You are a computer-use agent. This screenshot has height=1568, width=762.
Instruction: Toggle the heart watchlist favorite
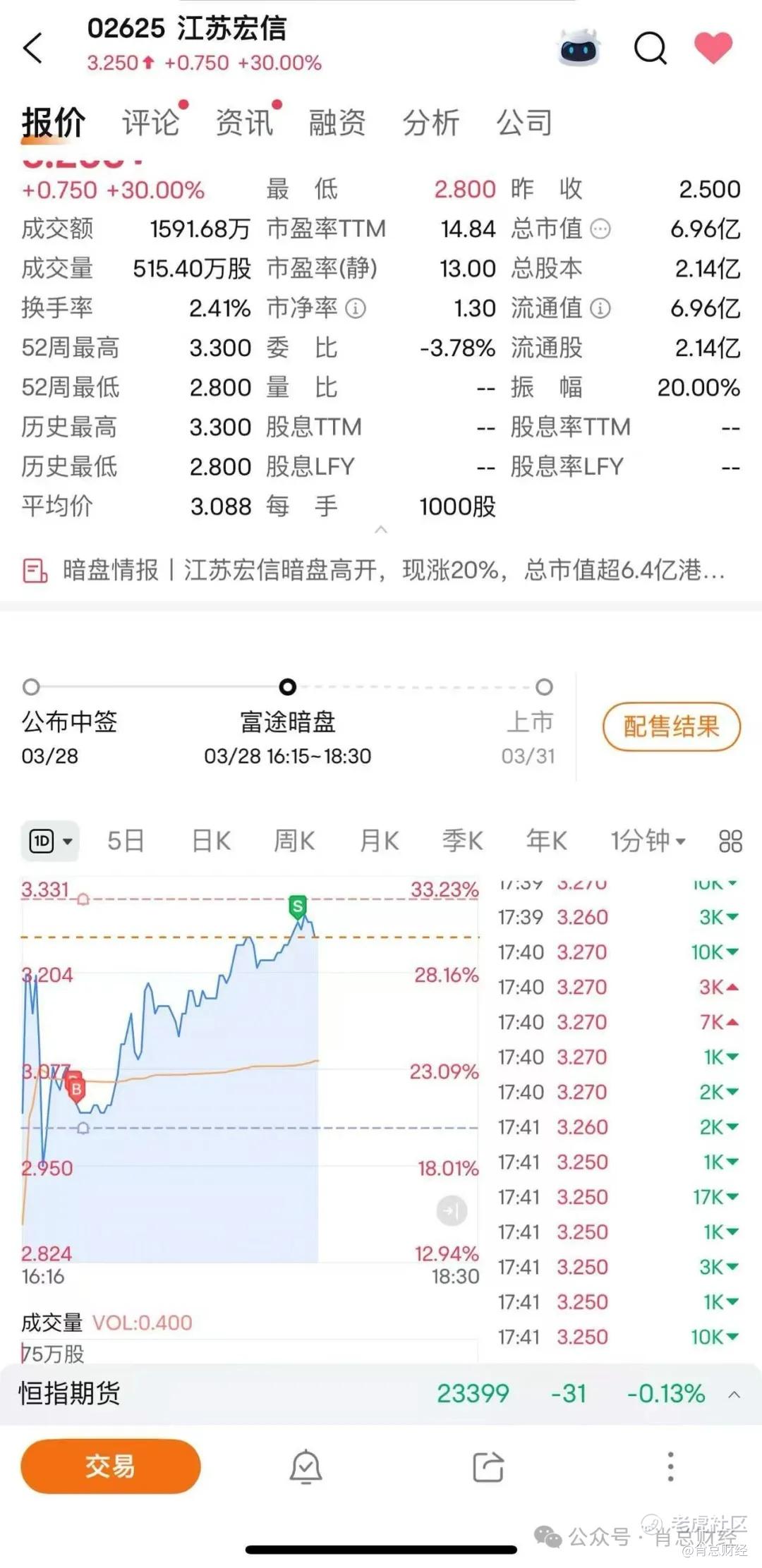pyautogui.click(x=713, y=47)
